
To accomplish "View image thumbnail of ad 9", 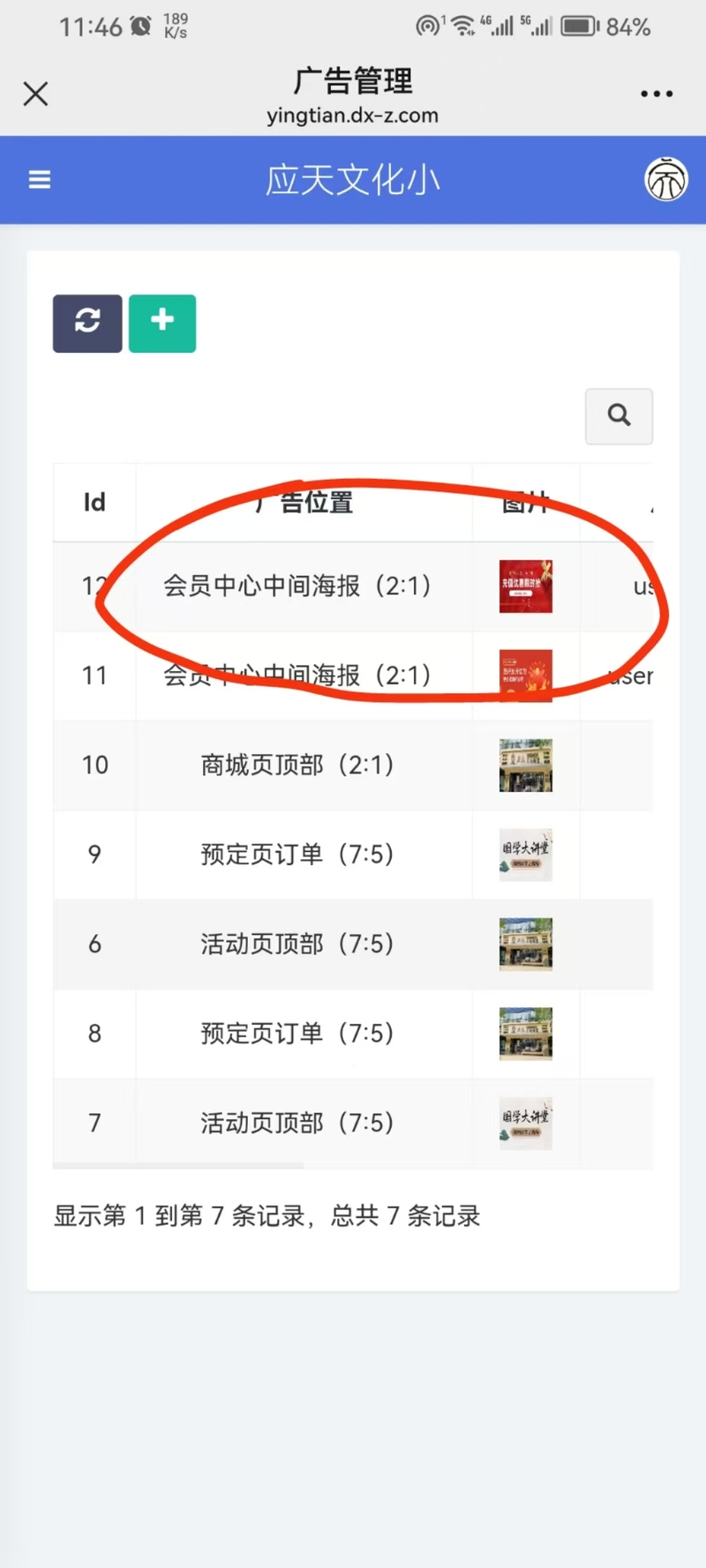I will tap(525, 855).
